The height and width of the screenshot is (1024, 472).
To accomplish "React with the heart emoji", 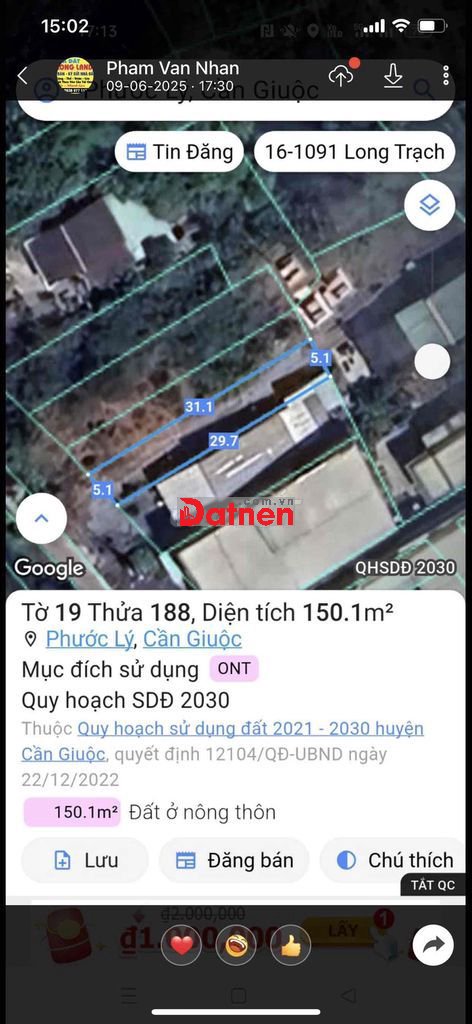I will click(181, 945).
